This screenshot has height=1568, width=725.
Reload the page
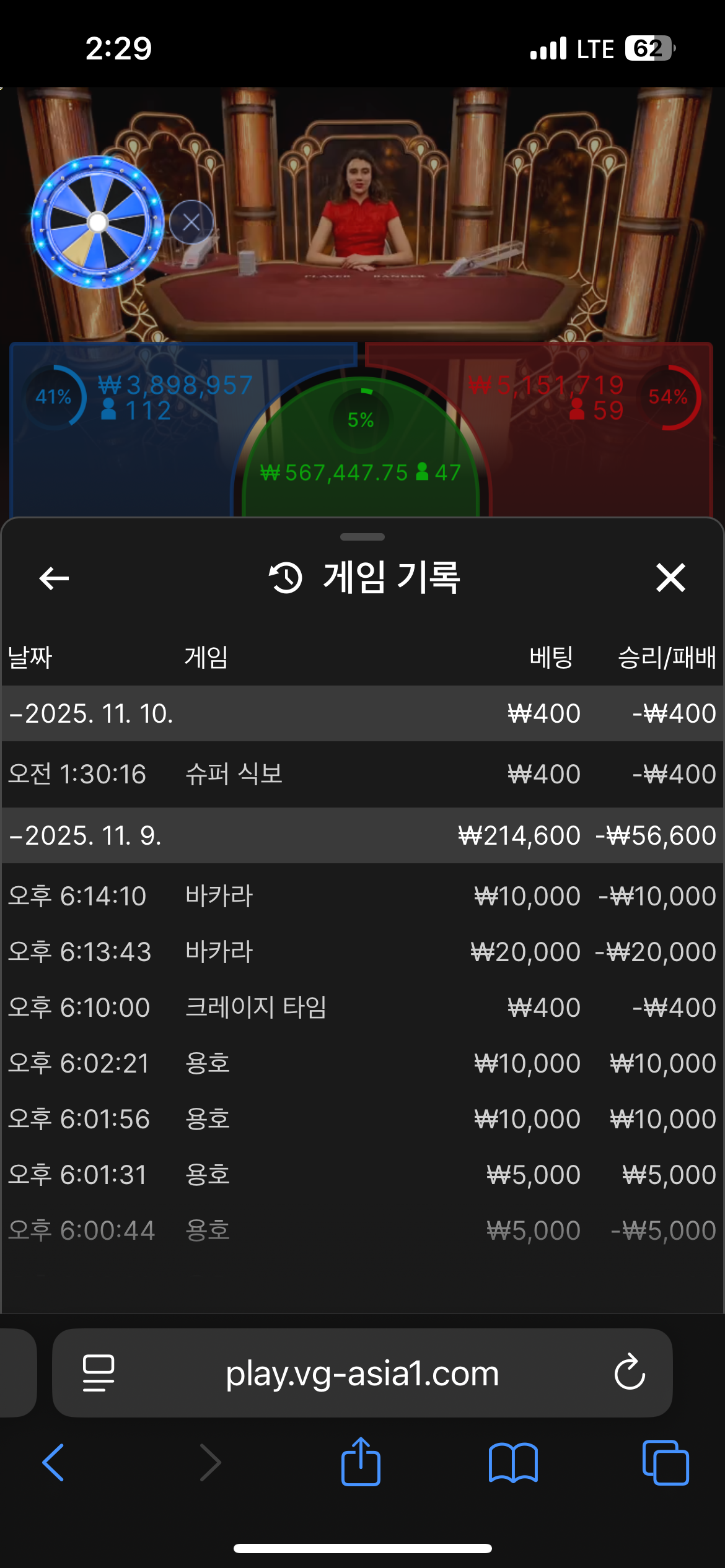630,1372
